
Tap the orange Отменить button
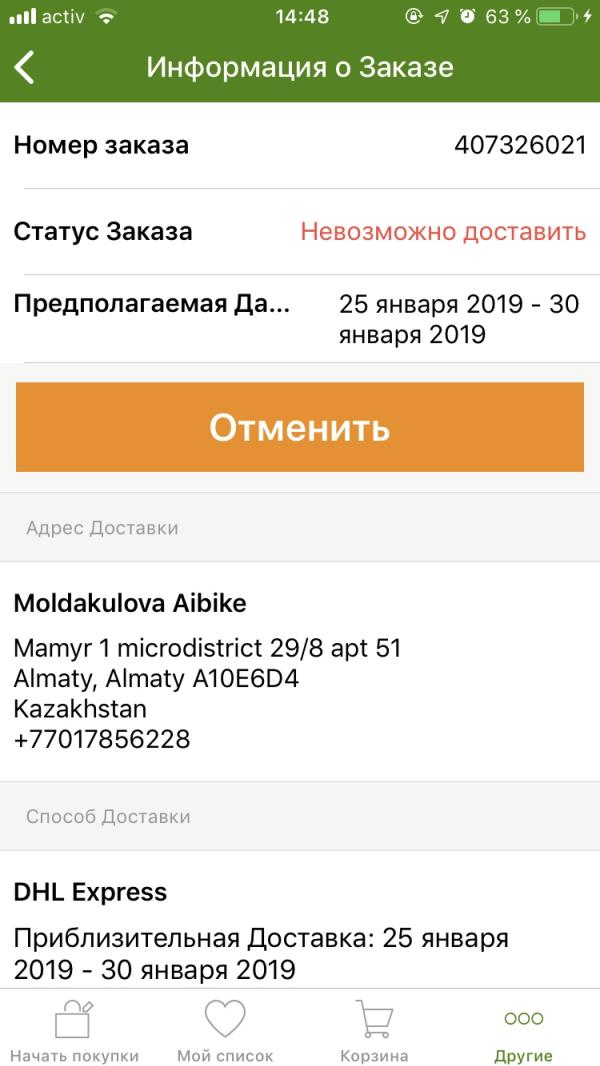tap(300, 427)
